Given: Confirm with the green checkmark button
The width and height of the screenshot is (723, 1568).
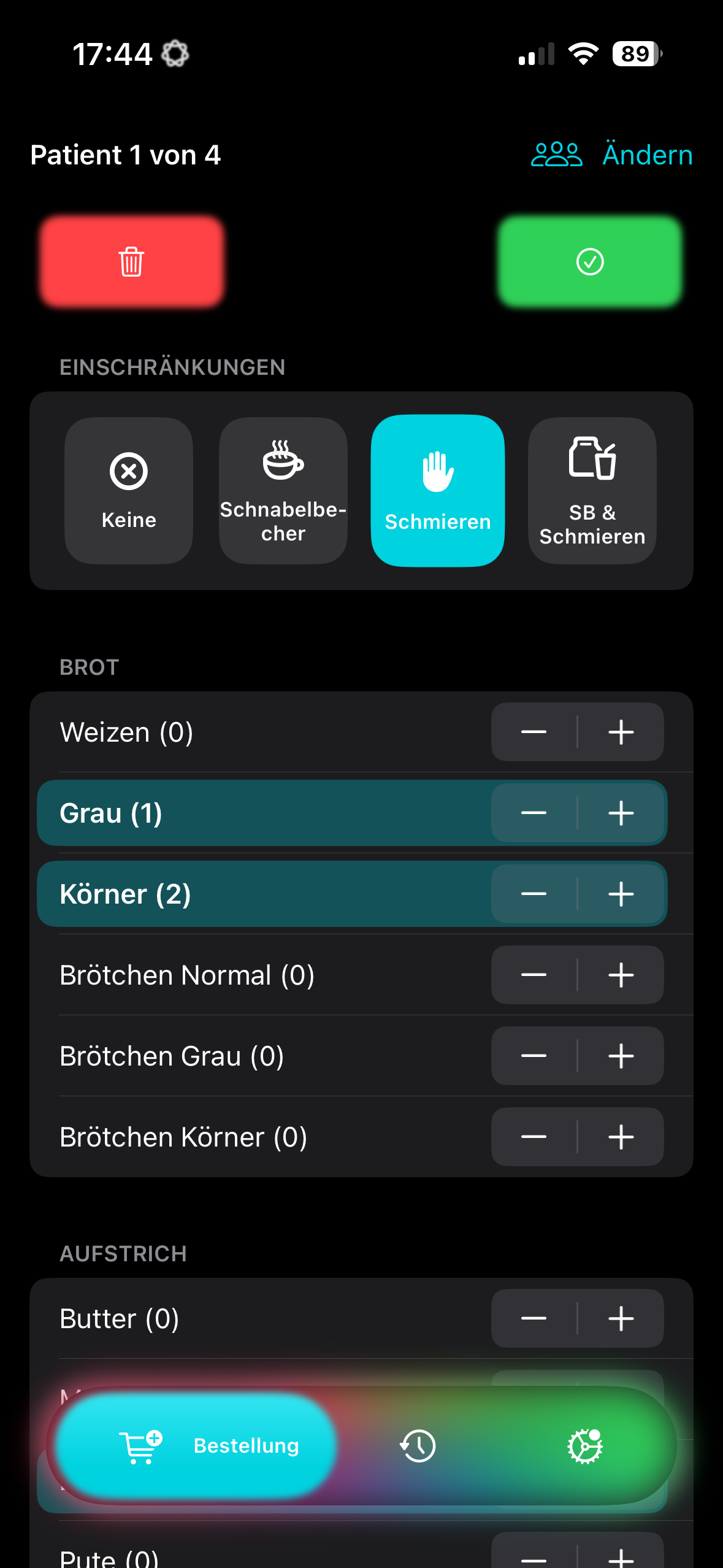Looking at the screenshot, I should (590, 261).
